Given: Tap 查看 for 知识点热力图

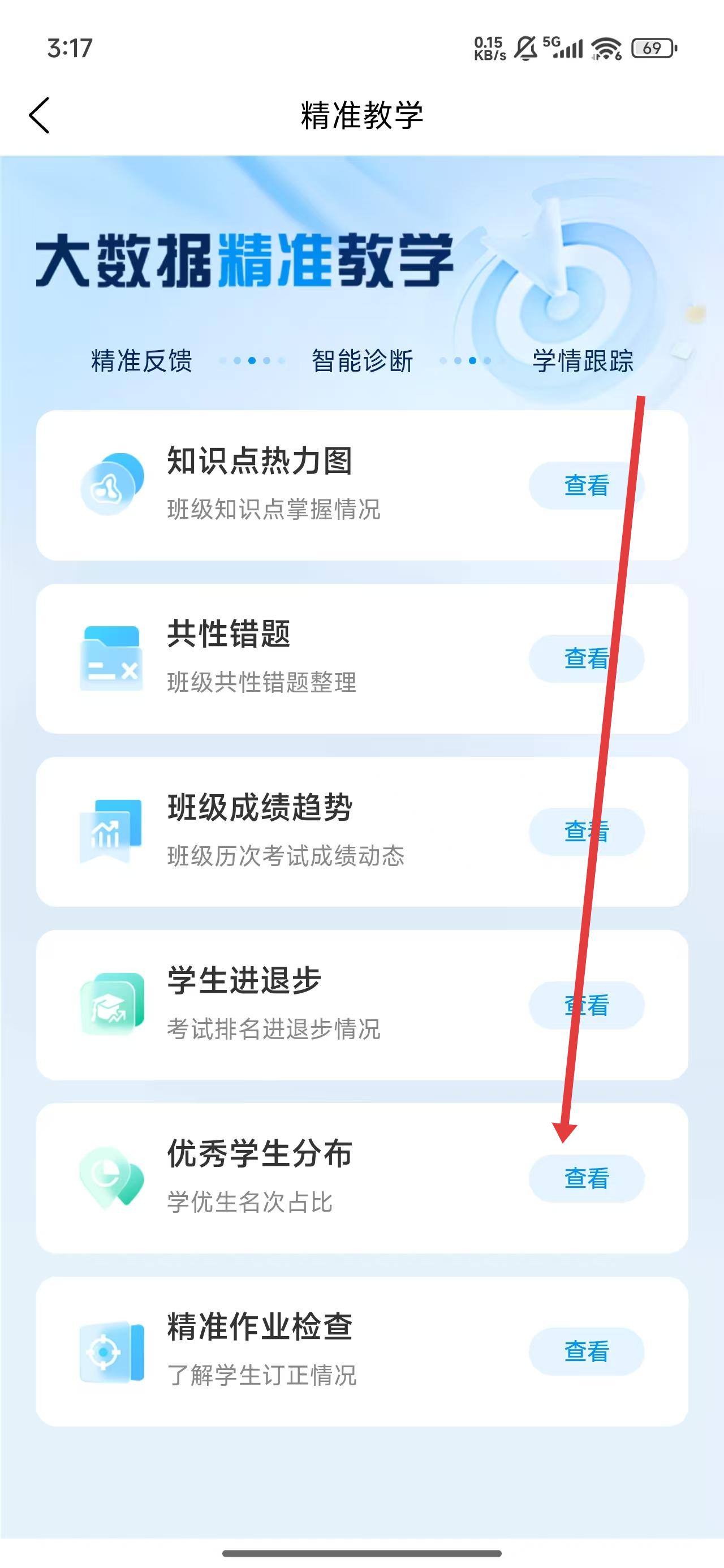Looking at the screenshot, I should click(x=586, y=485).
